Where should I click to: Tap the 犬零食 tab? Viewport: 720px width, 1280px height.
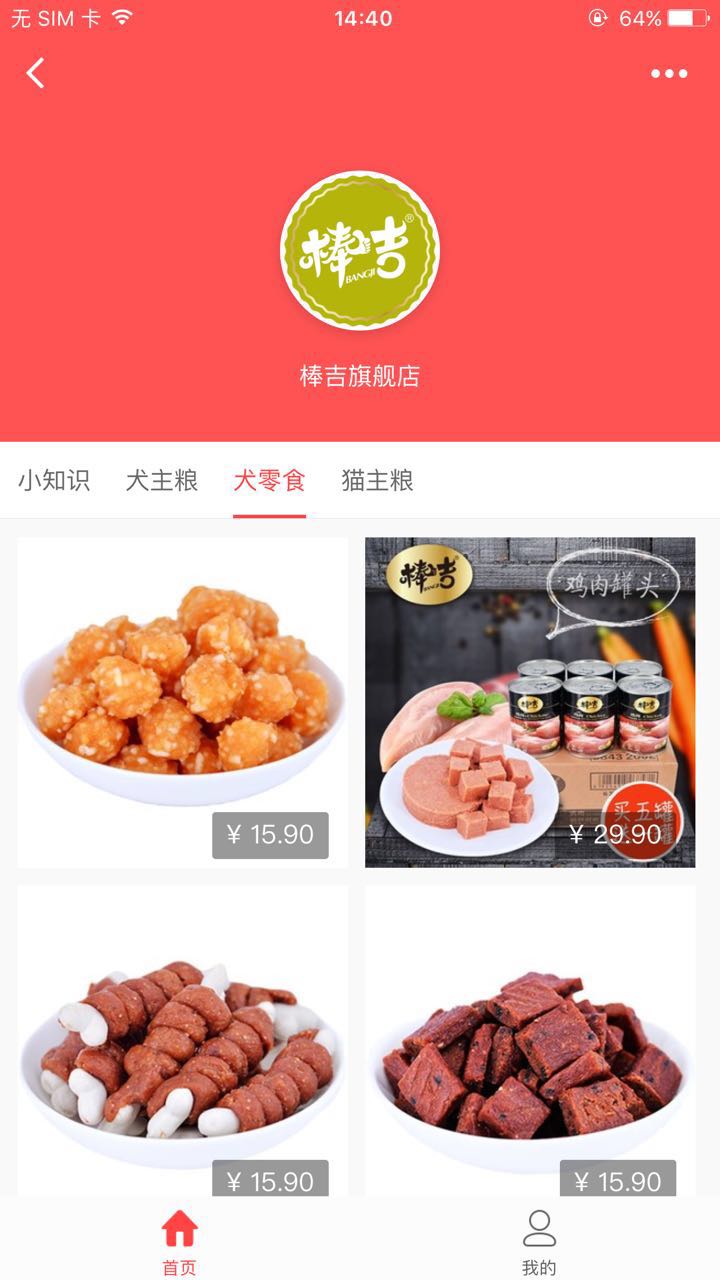[x=269, y=480]
